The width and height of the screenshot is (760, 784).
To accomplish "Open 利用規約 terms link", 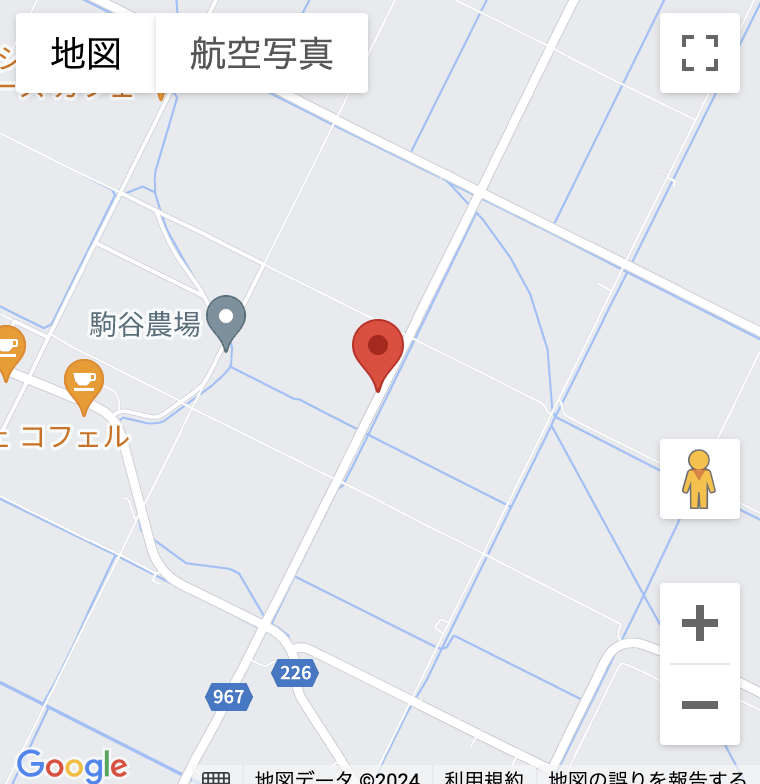I will coord(484,777).
